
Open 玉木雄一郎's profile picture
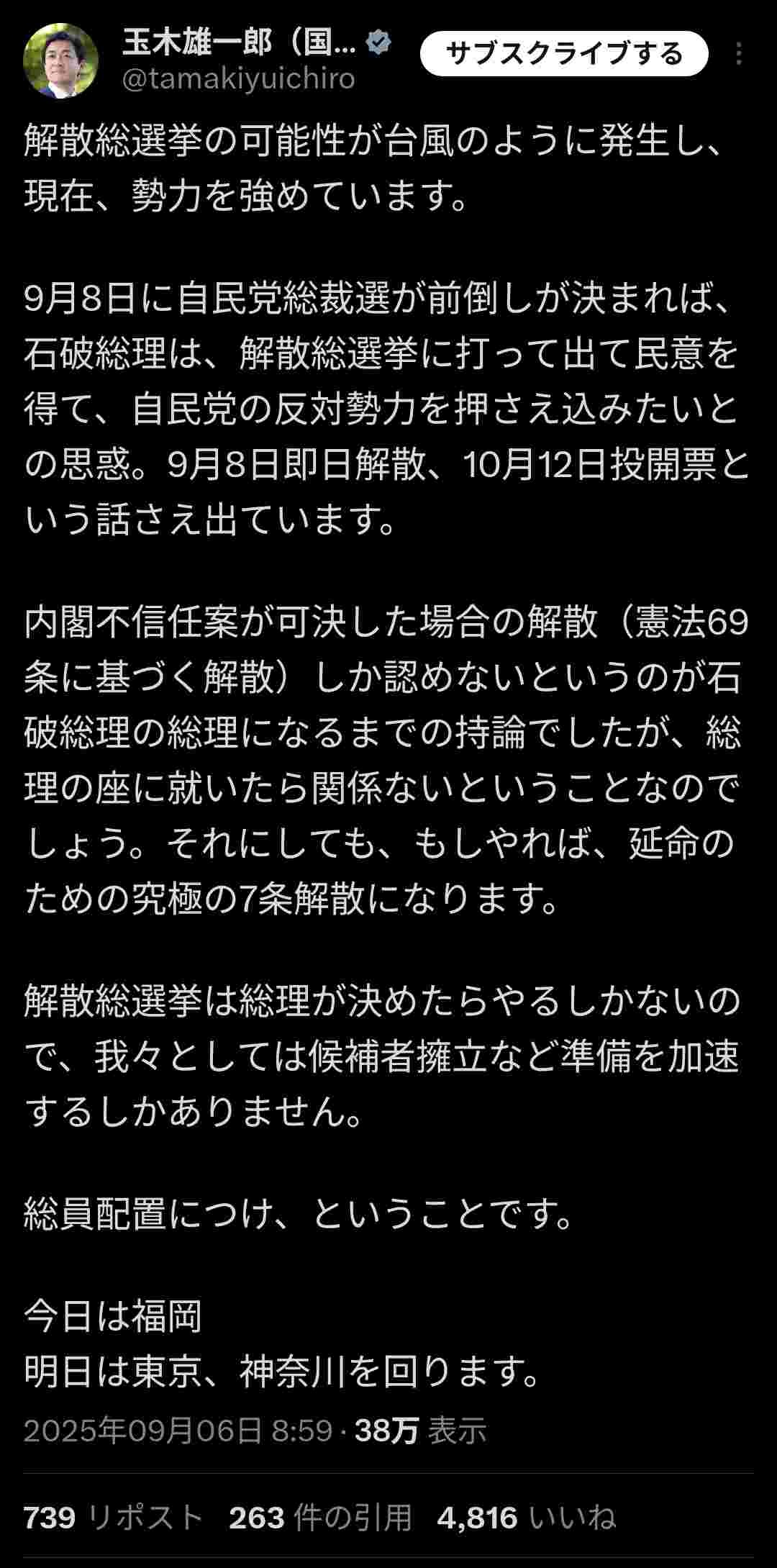click(x=60, y=60)
